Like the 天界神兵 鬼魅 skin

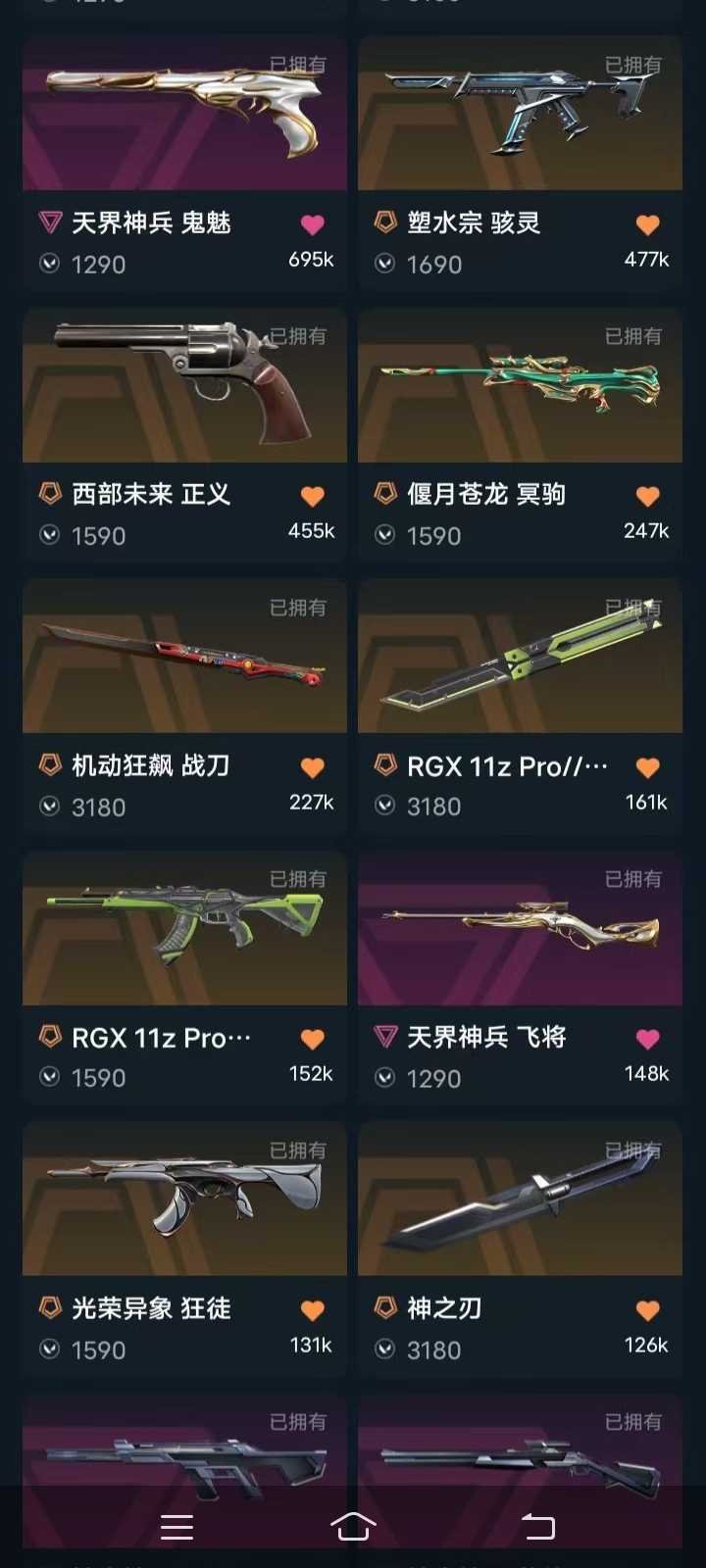(x=313, y=224)
